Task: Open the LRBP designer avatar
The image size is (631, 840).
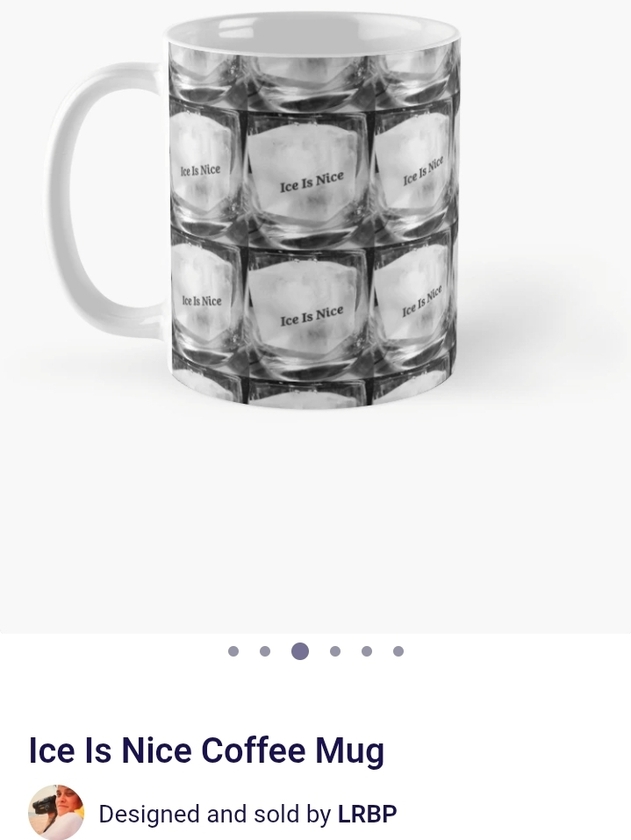Action: click(x=56, y=812)
